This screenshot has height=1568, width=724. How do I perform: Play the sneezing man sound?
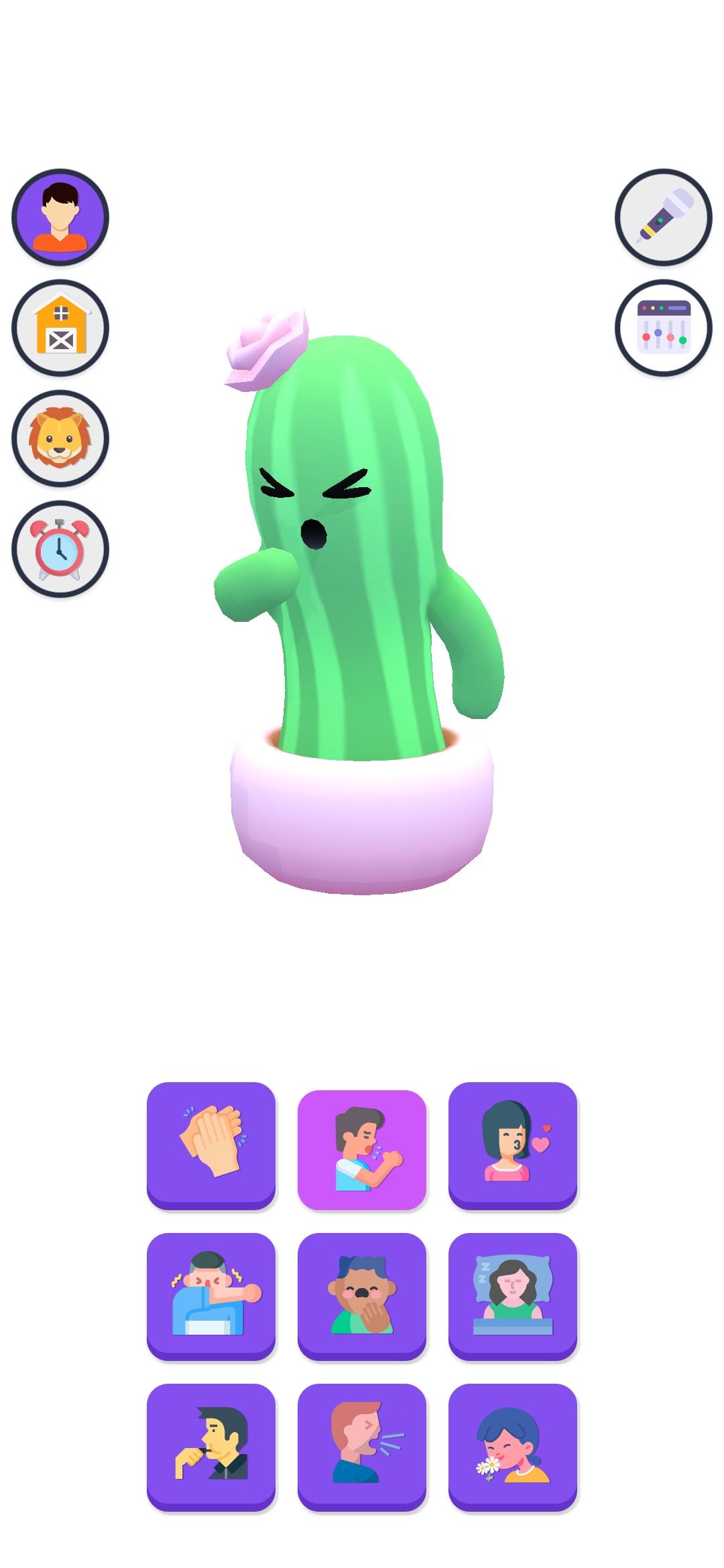coord(362,1446)
